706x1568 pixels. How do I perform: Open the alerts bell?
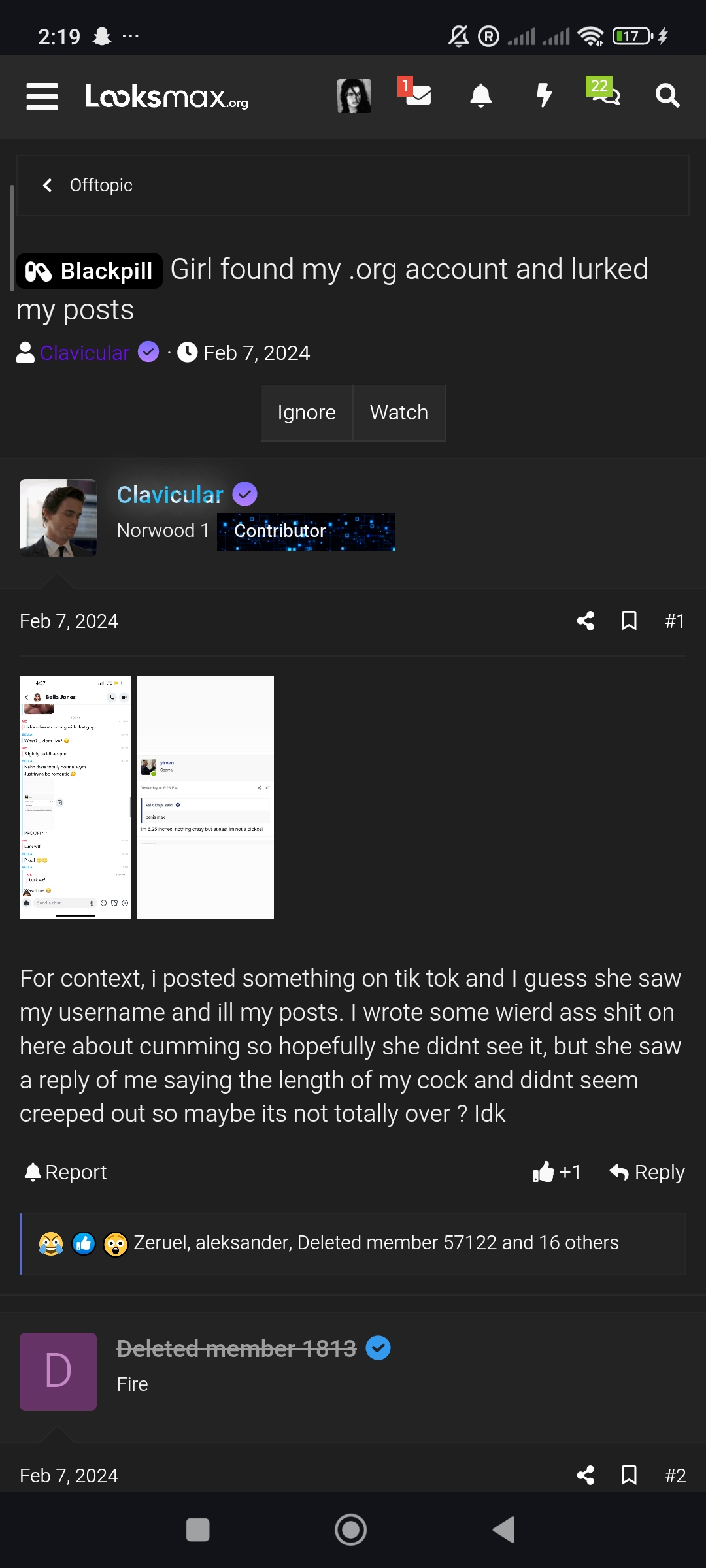(x=480, y=96)
